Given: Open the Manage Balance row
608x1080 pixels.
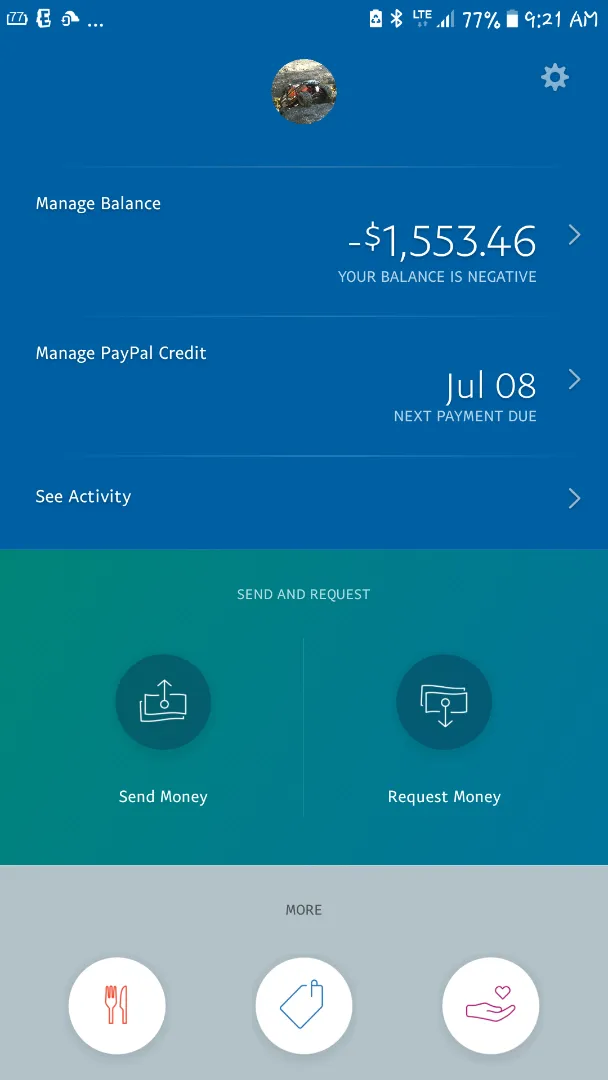Looking at the screenshot, I should tap(304, 242).
